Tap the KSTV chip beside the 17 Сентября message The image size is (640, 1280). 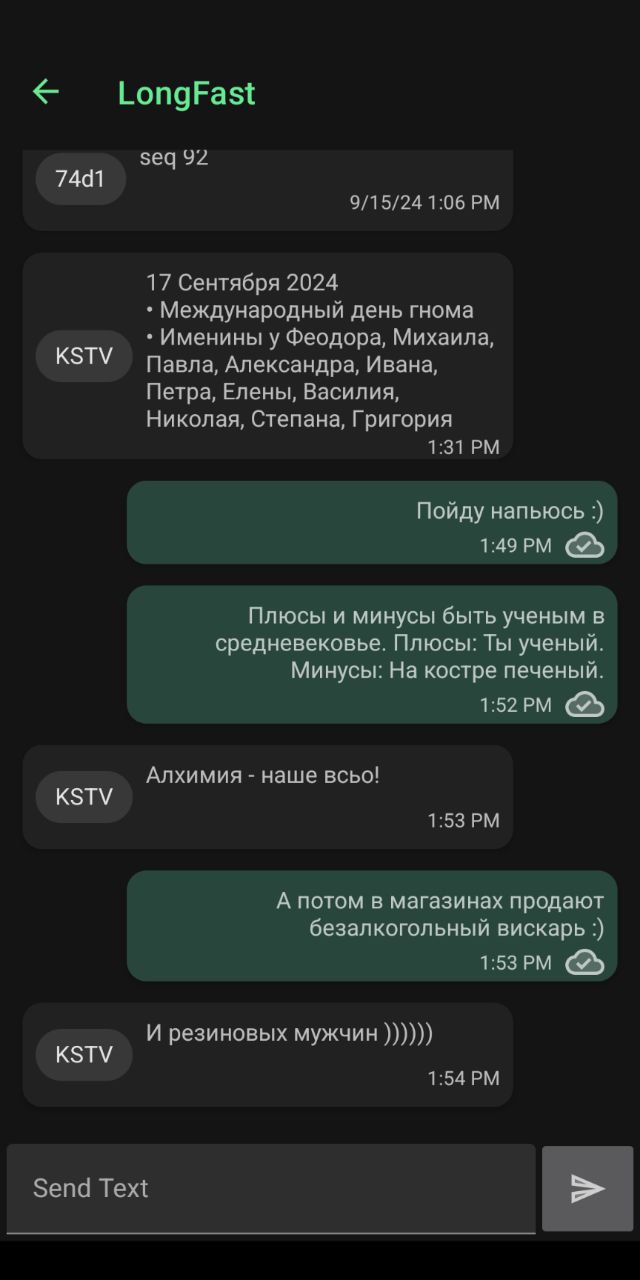(x=84, y=356)
